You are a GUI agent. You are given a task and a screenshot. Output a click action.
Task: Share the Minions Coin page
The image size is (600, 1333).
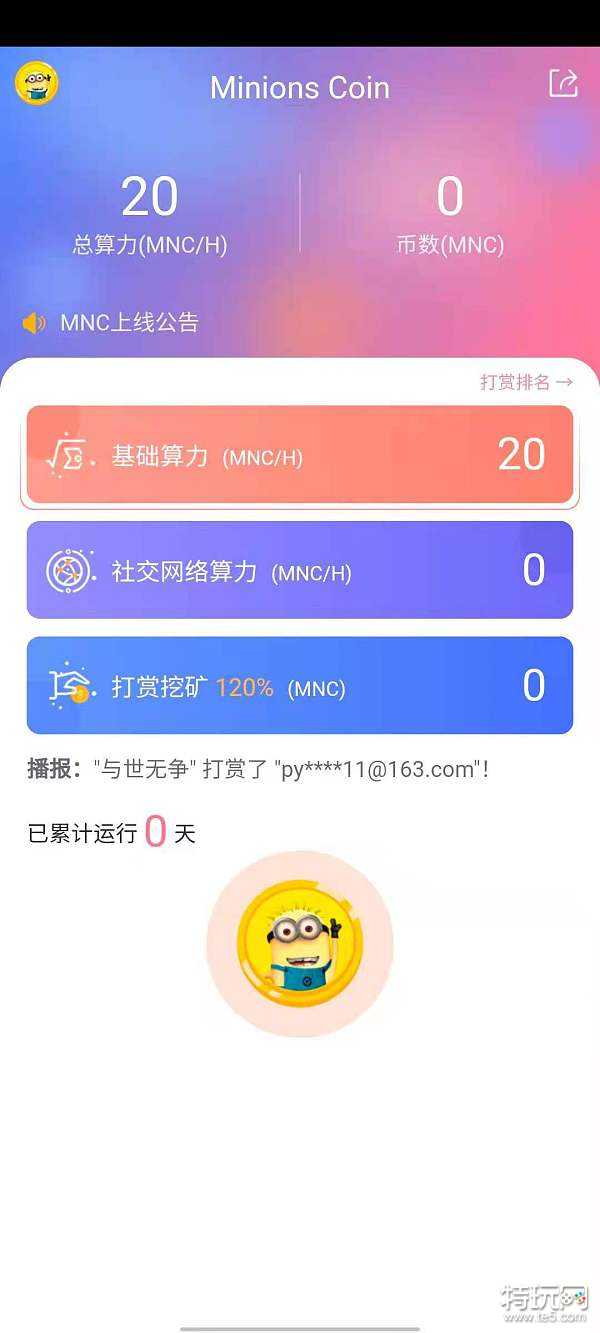[x=563, y=84]
